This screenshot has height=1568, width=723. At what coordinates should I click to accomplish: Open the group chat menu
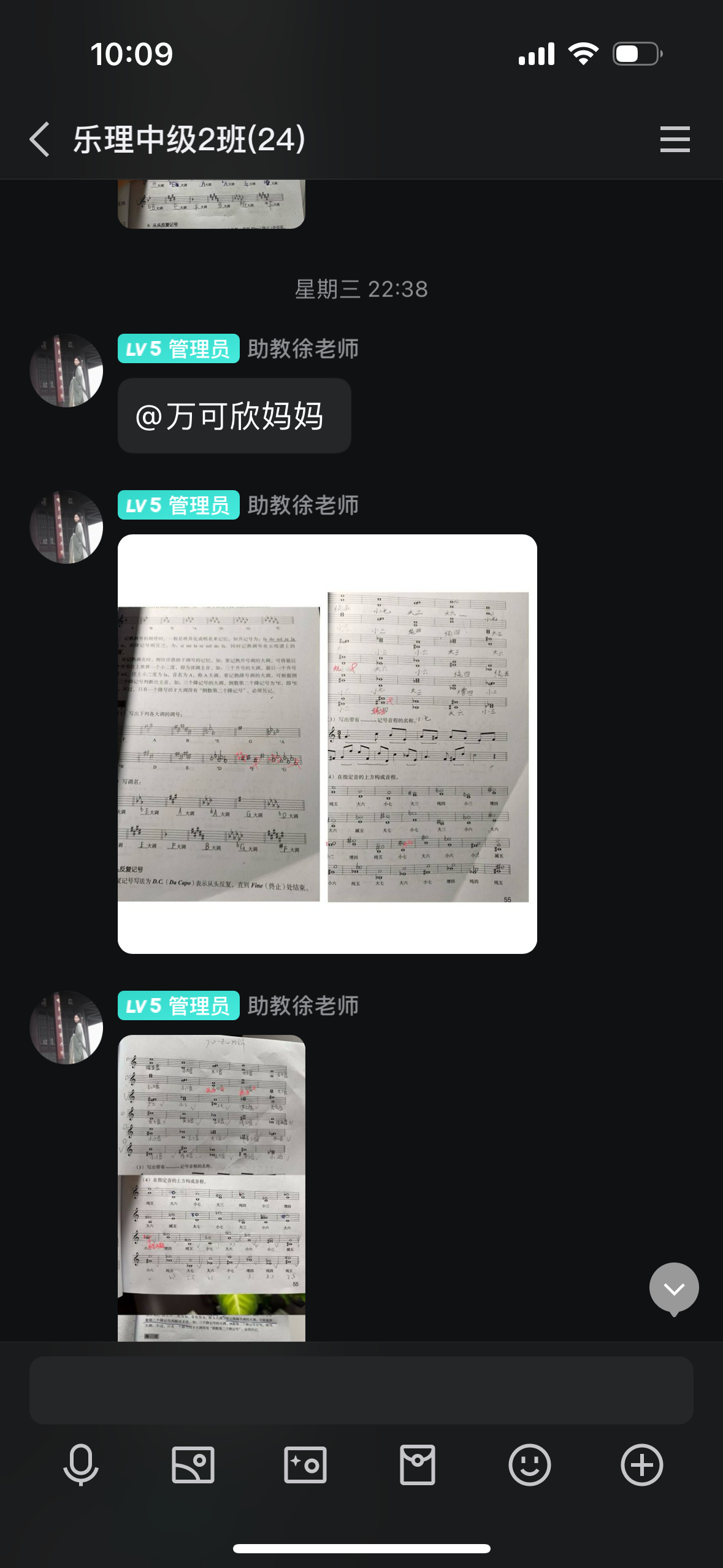click(x=675, y=139)
